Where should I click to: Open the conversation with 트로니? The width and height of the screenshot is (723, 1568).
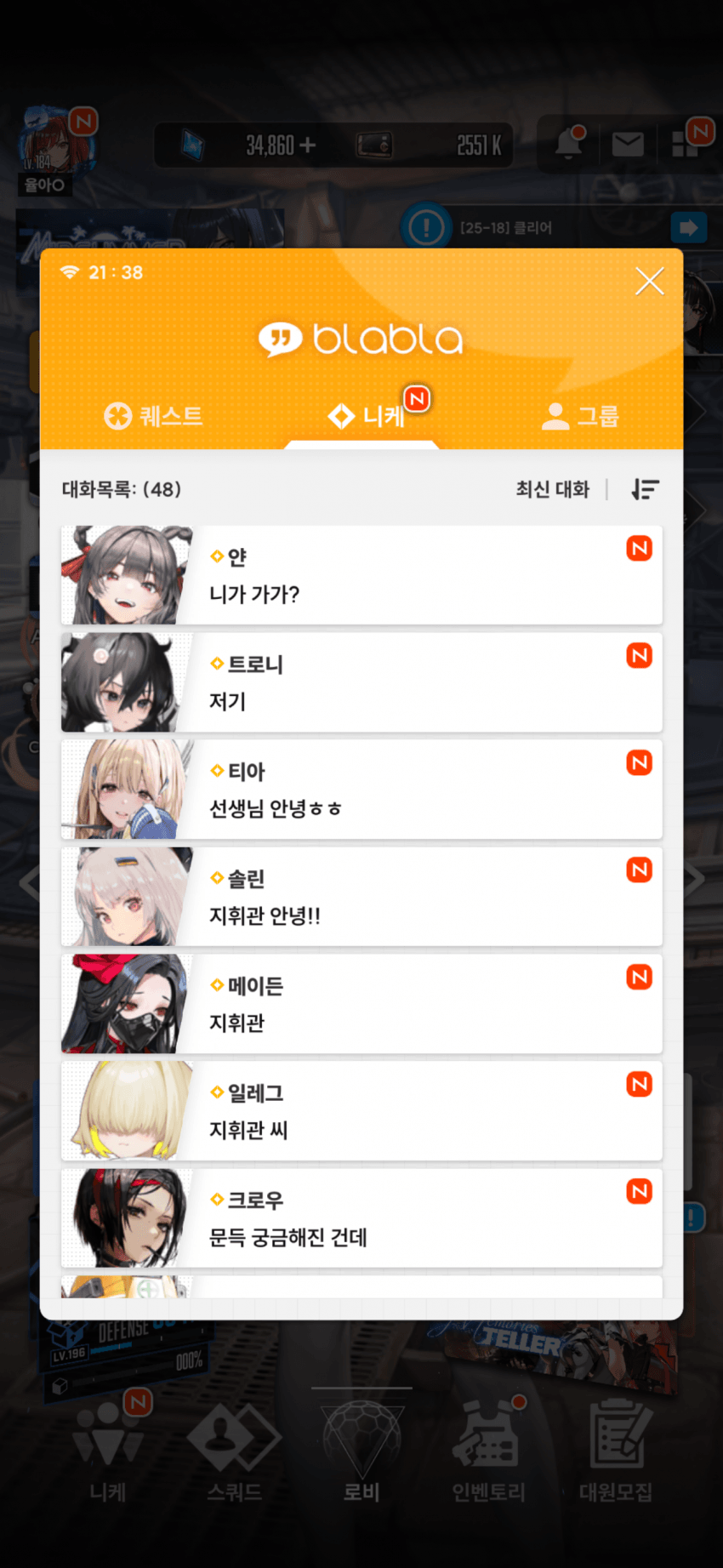[x=361, y=682]
